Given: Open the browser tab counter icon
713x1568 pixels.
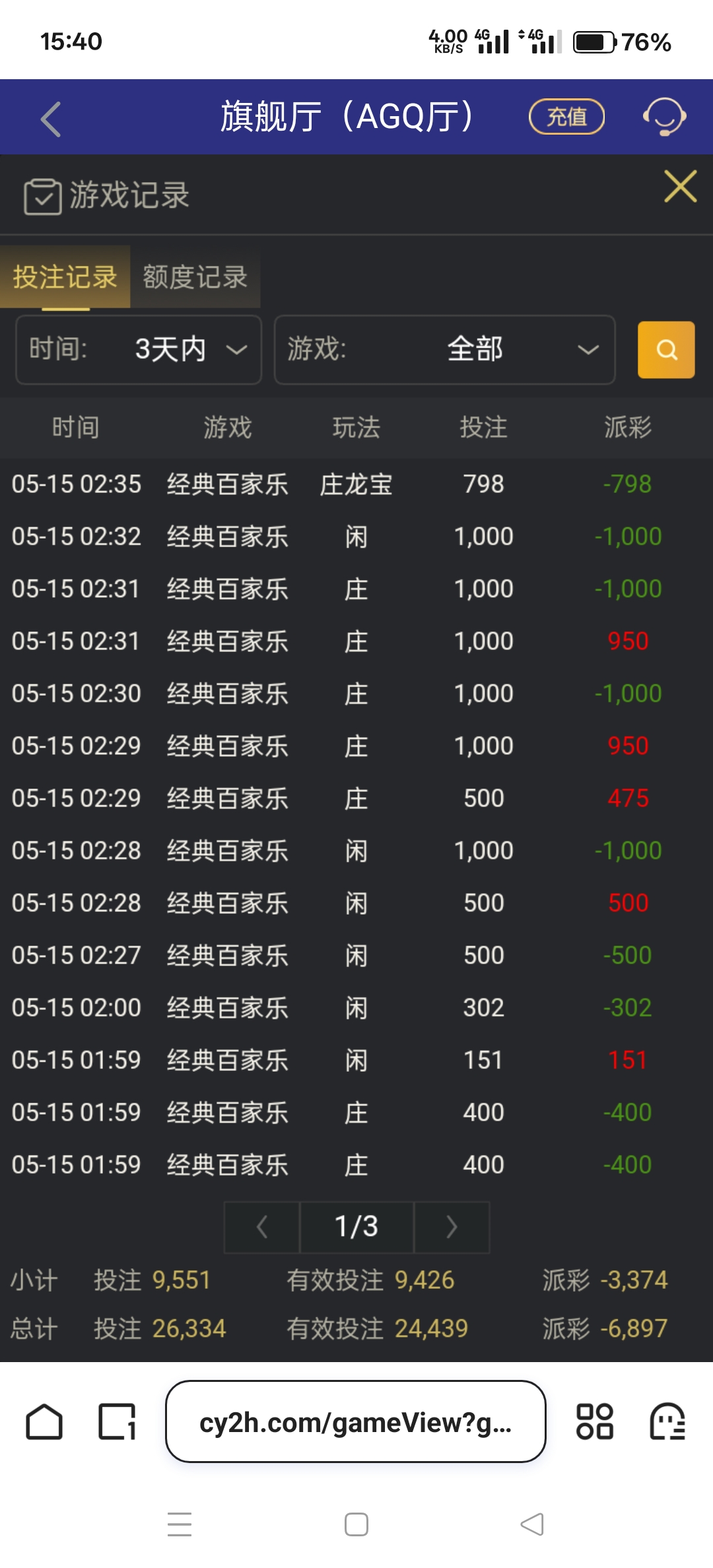Looking at the screenshot, I should pyautogui.click(x=116, y=1422).
